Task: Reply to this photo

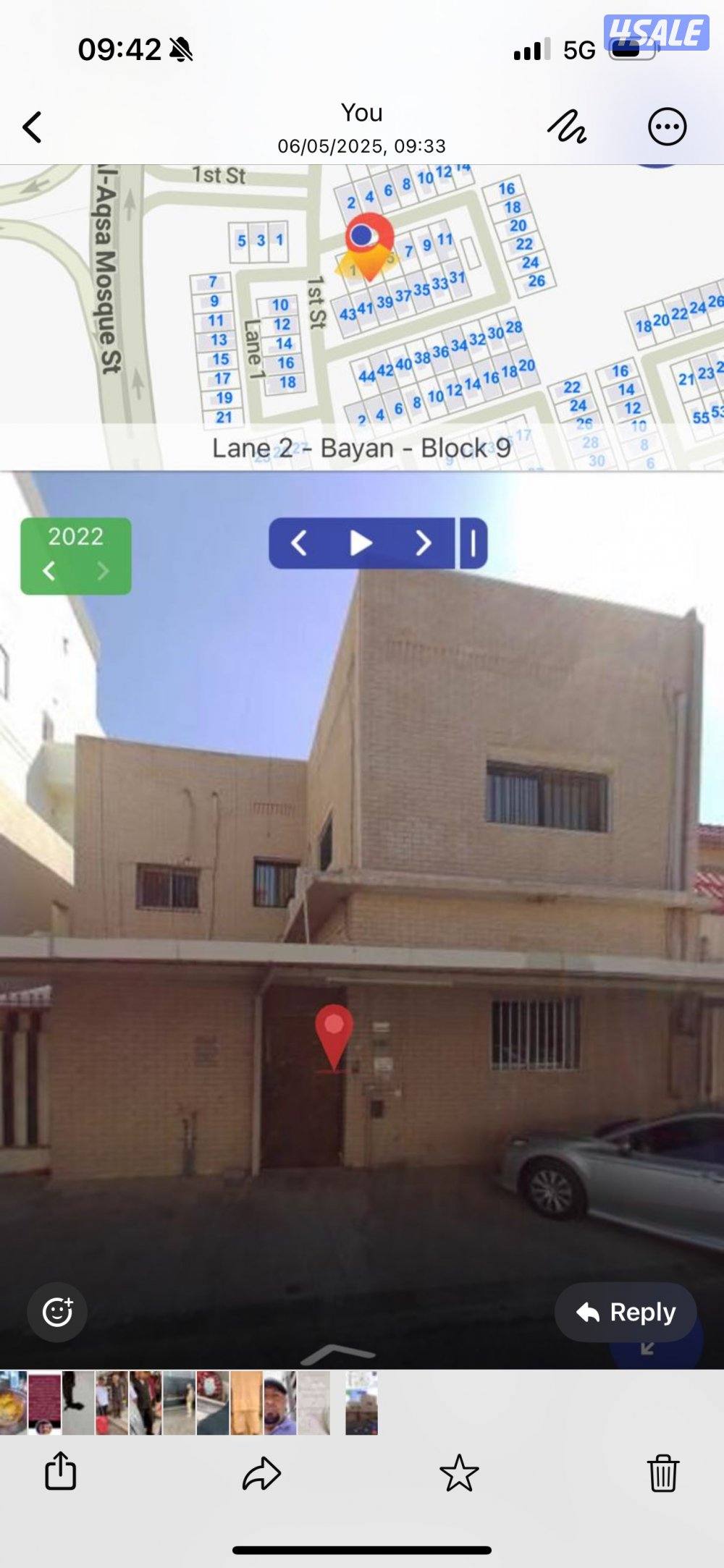Action: 626,1312
